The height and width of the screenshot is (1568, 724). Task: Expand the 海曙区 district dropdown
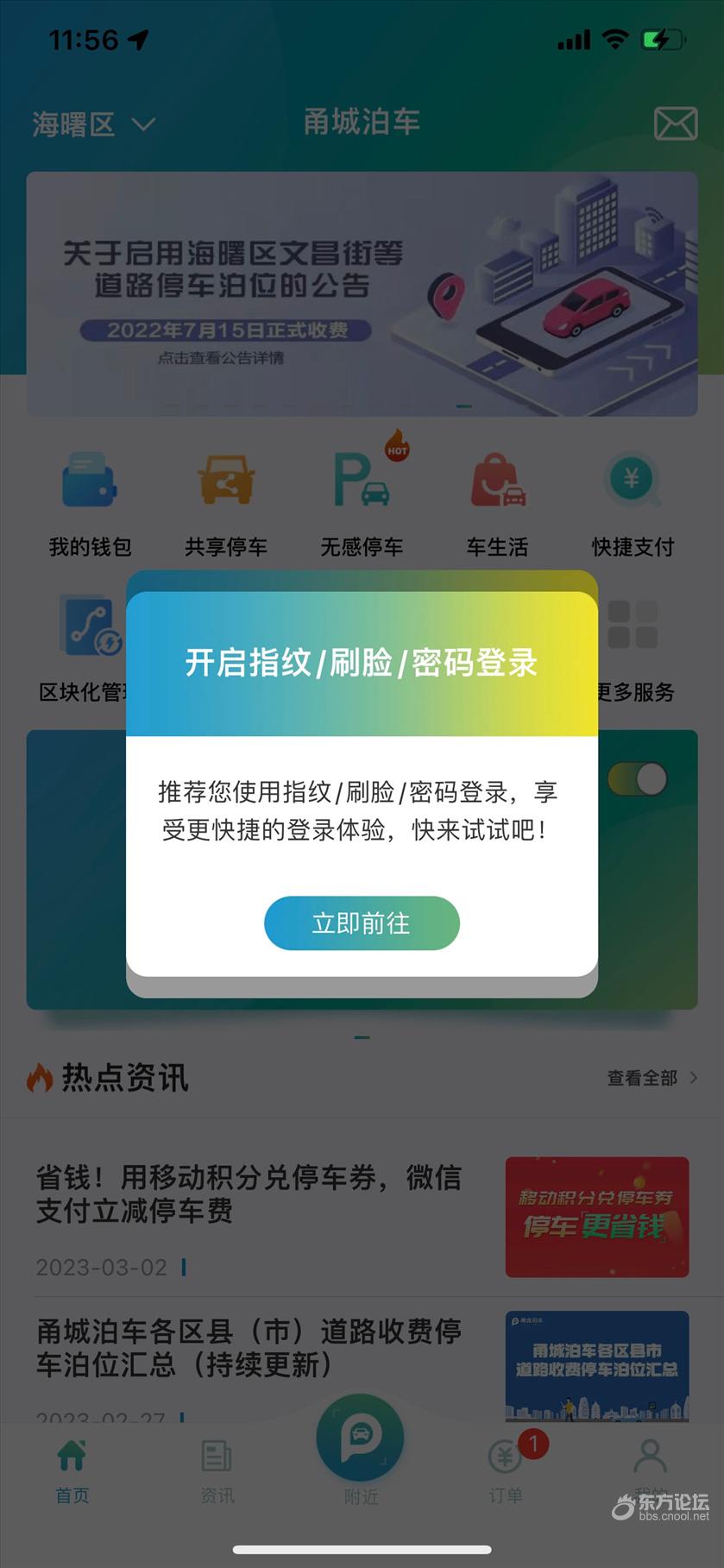[x=93, y=124]
